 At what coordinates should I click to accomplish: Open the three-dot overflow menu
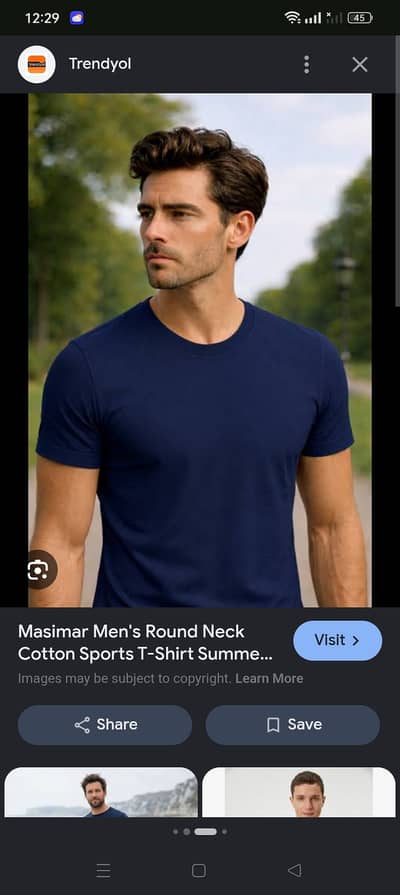306,64
